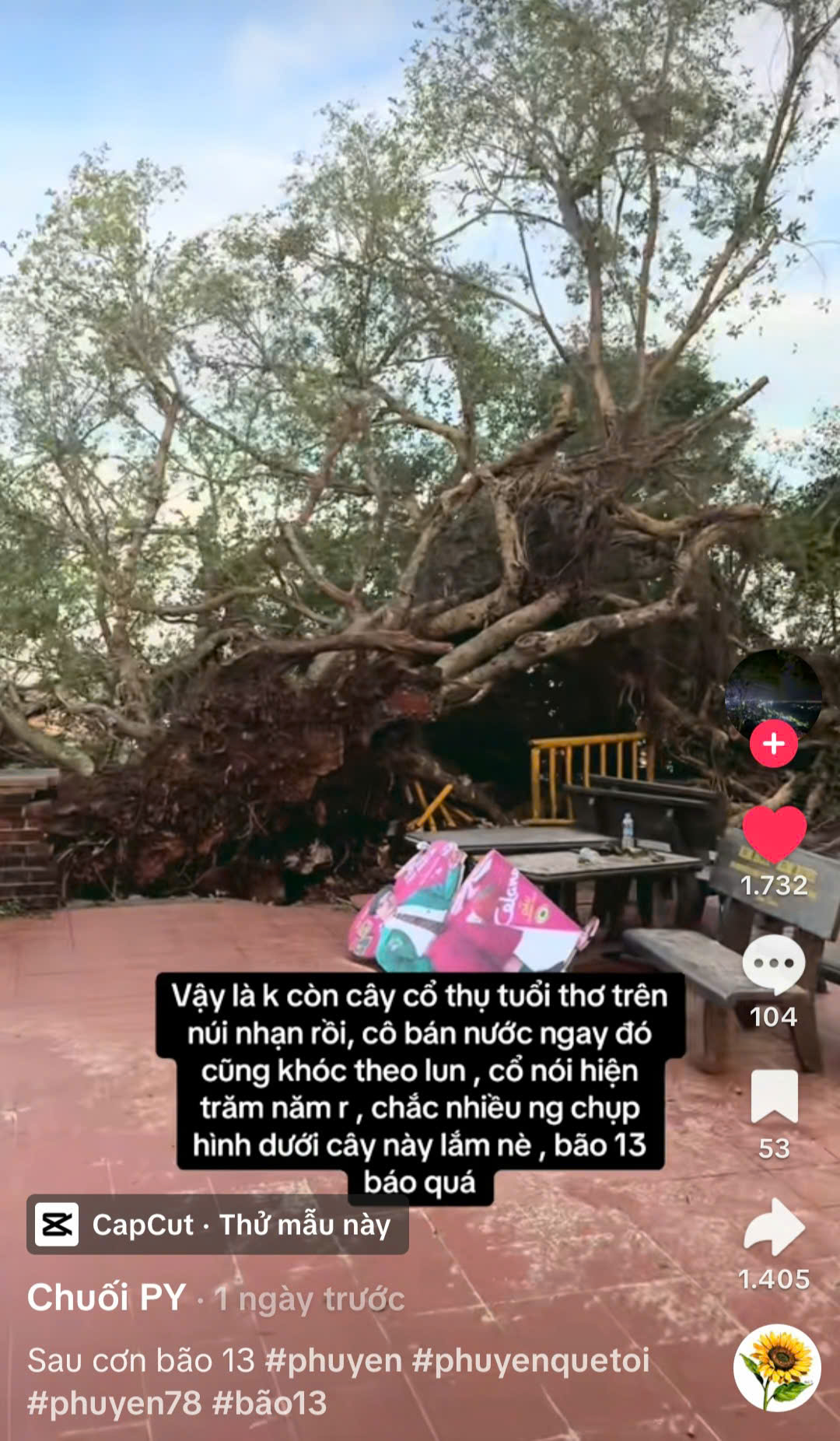Bookmark this video to favorites
840x1441 pixels.
click(x=774, y=1096)
